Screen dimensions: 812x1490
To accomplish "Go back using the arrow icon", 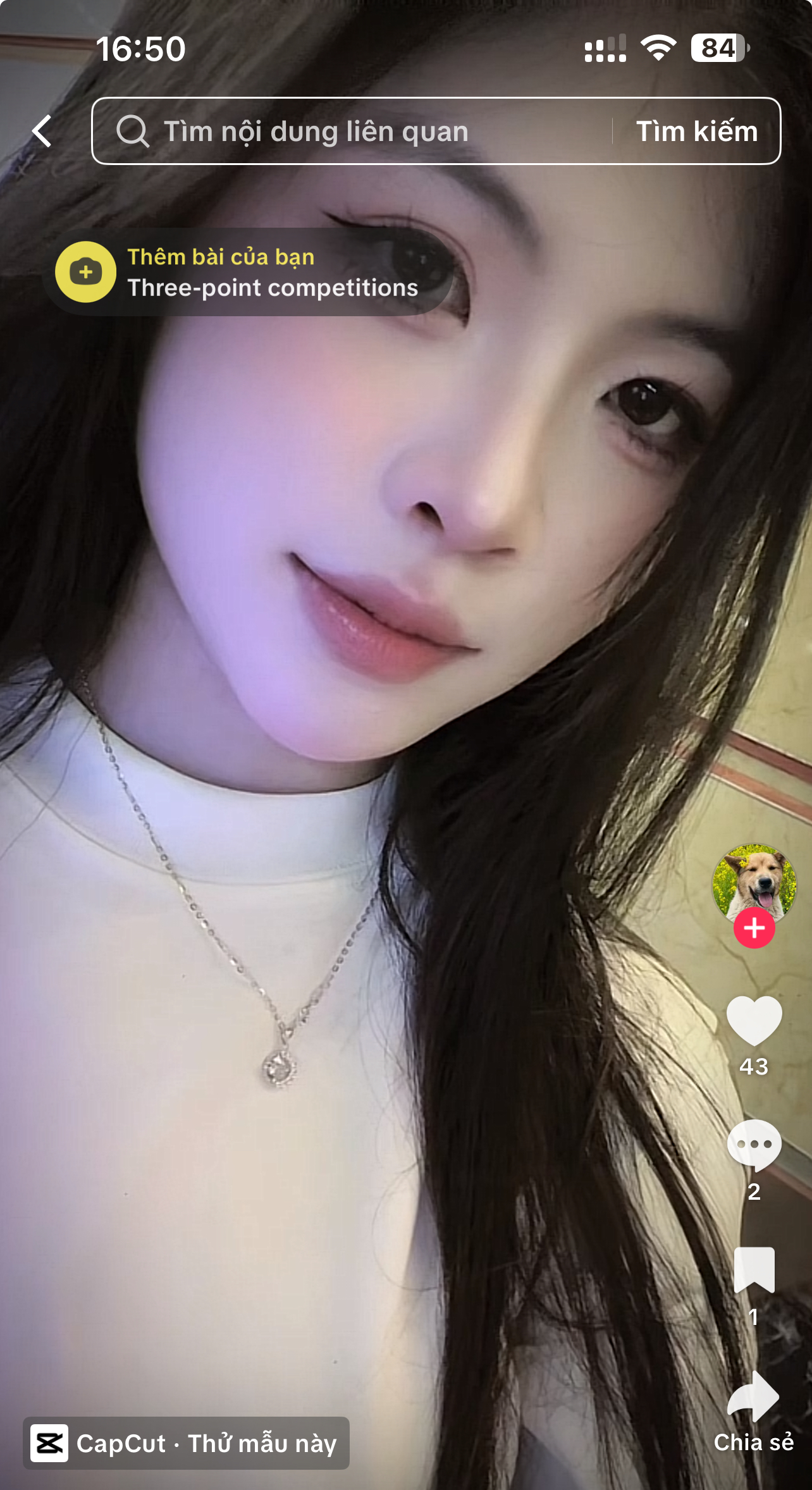I will (42, 132).
